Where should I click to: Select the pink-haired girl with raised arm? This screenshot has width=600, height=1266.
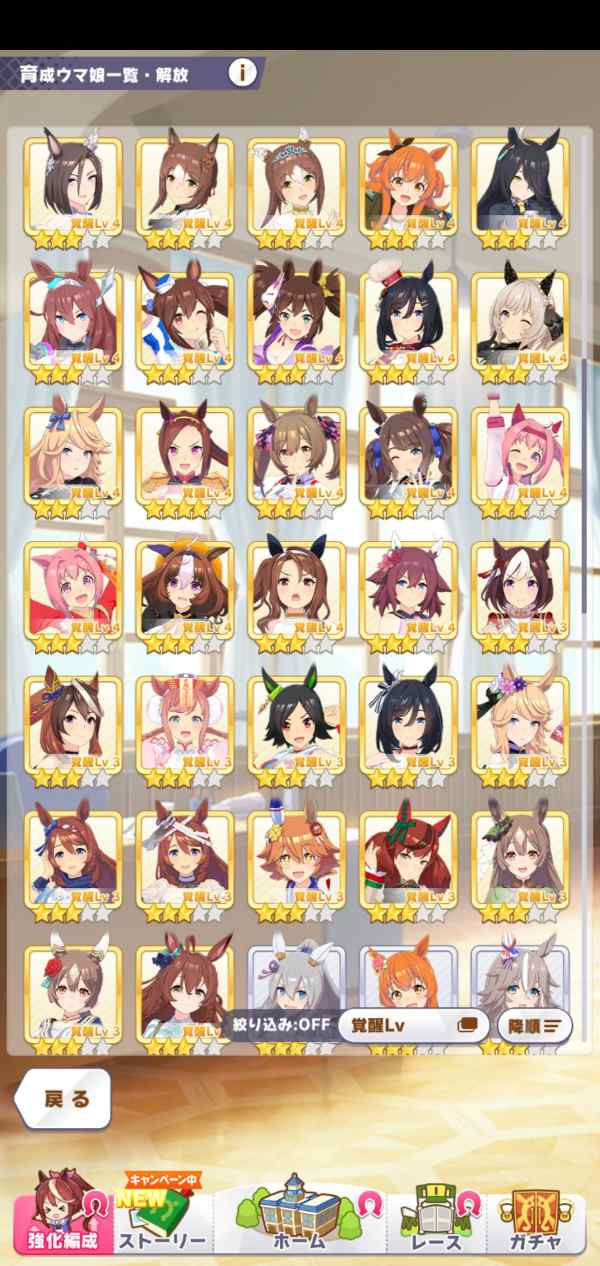click(x=520, y=455)
